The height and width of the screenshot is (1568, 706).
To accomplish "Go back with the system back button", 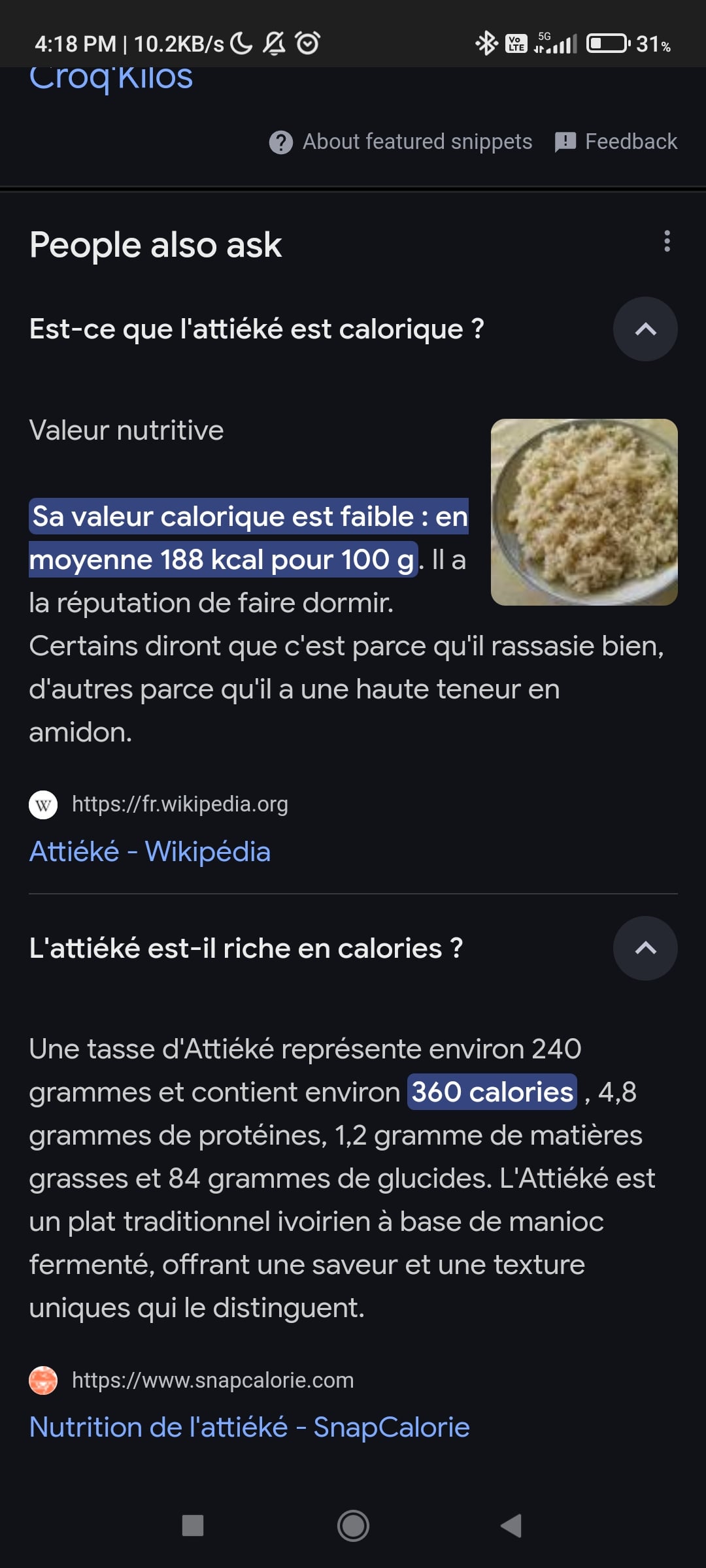I will click(511, 1526).
